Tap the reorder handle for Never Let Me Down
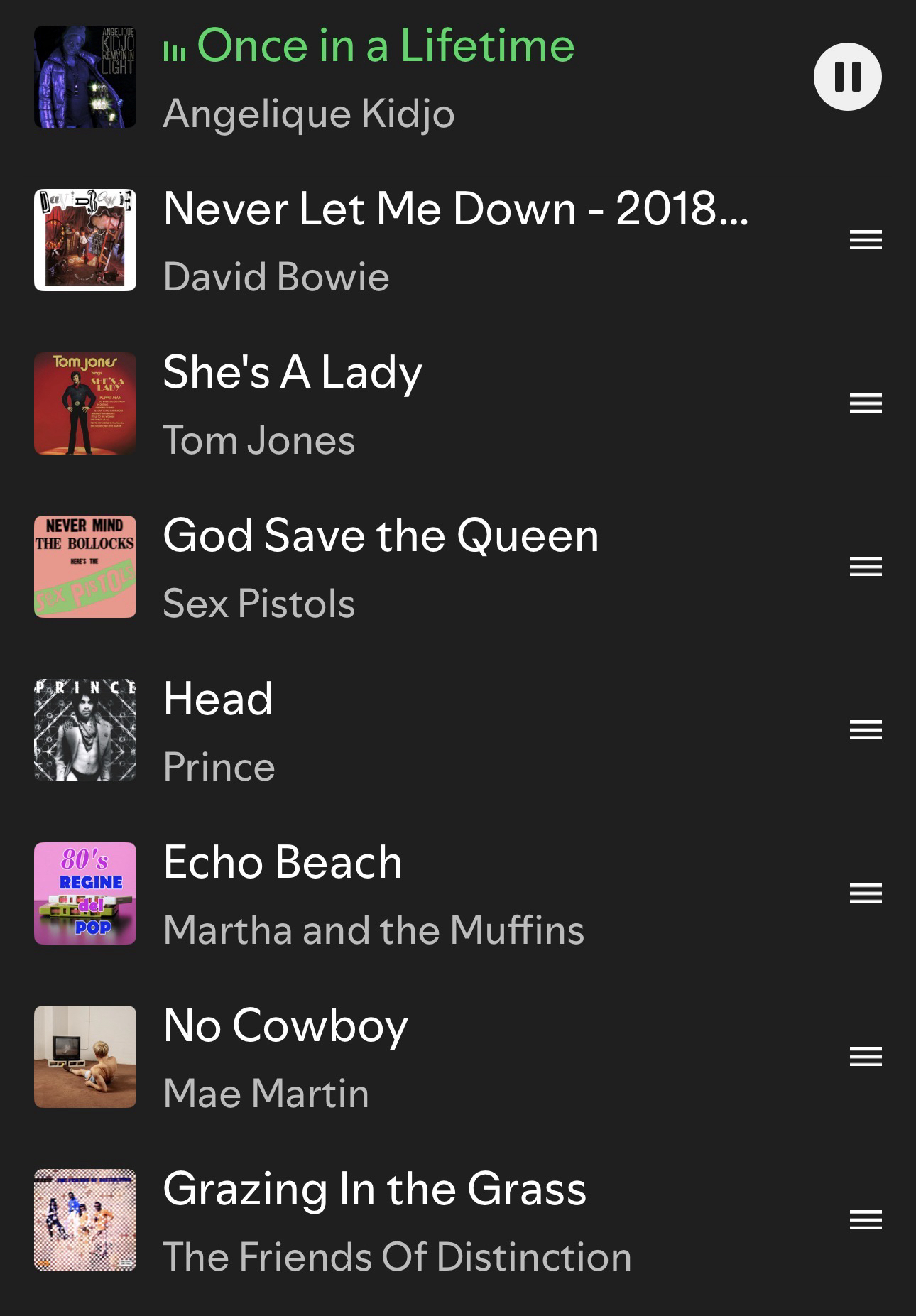This screenshot has width=916, height=1316. coord(866,240)
